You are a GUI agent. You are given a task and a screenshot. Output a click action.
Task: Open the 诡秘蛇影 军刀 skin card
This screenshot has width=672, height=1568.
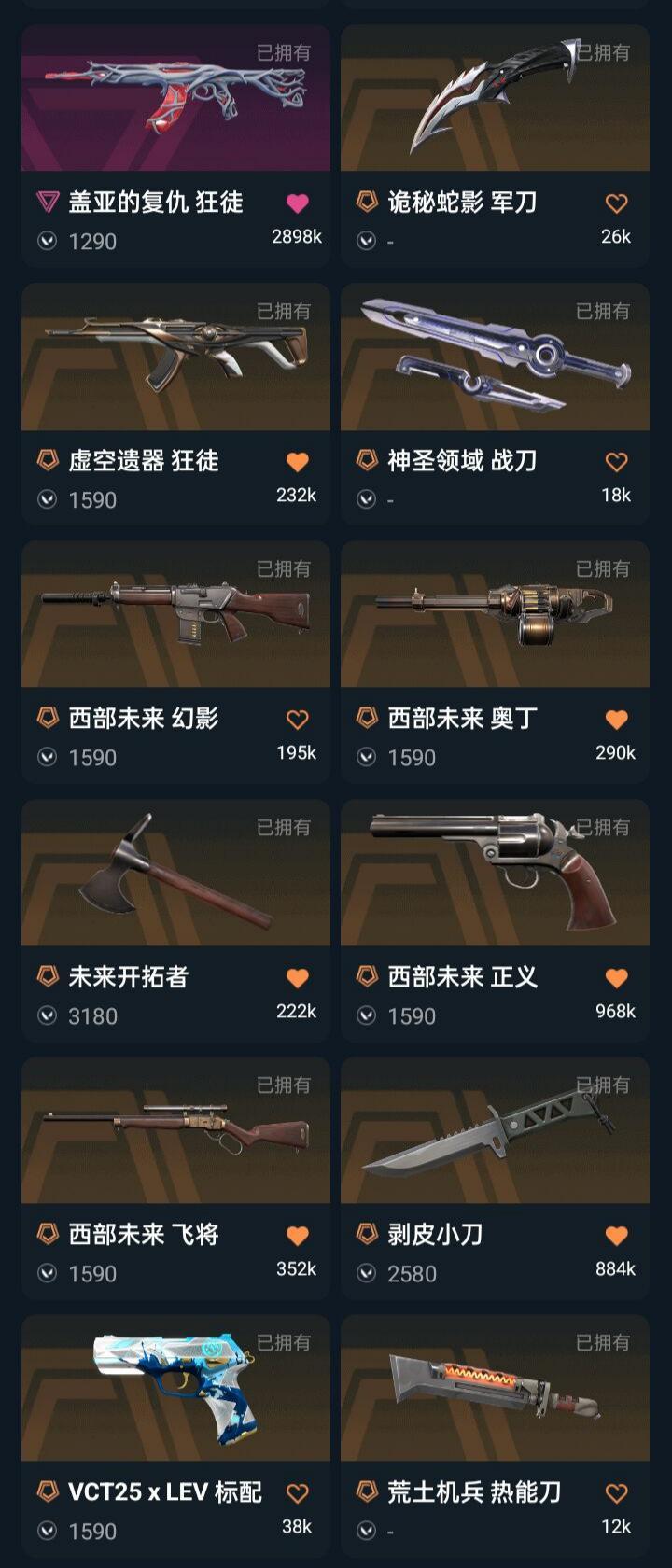pos(495,101)
